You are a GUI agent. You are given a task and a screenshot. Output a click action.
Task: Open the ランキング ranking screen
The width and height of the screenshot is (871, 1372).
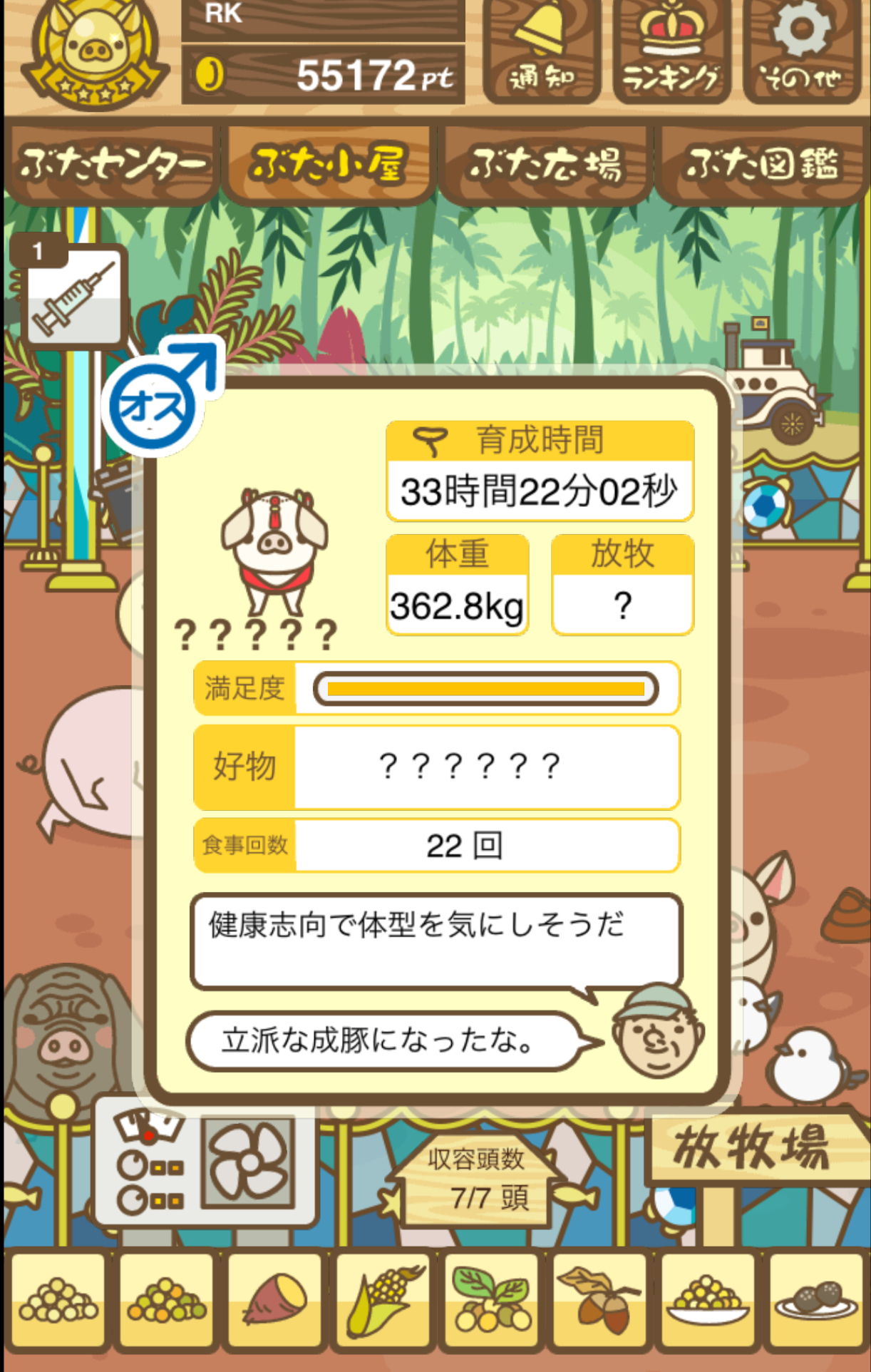tap(671, 51)
